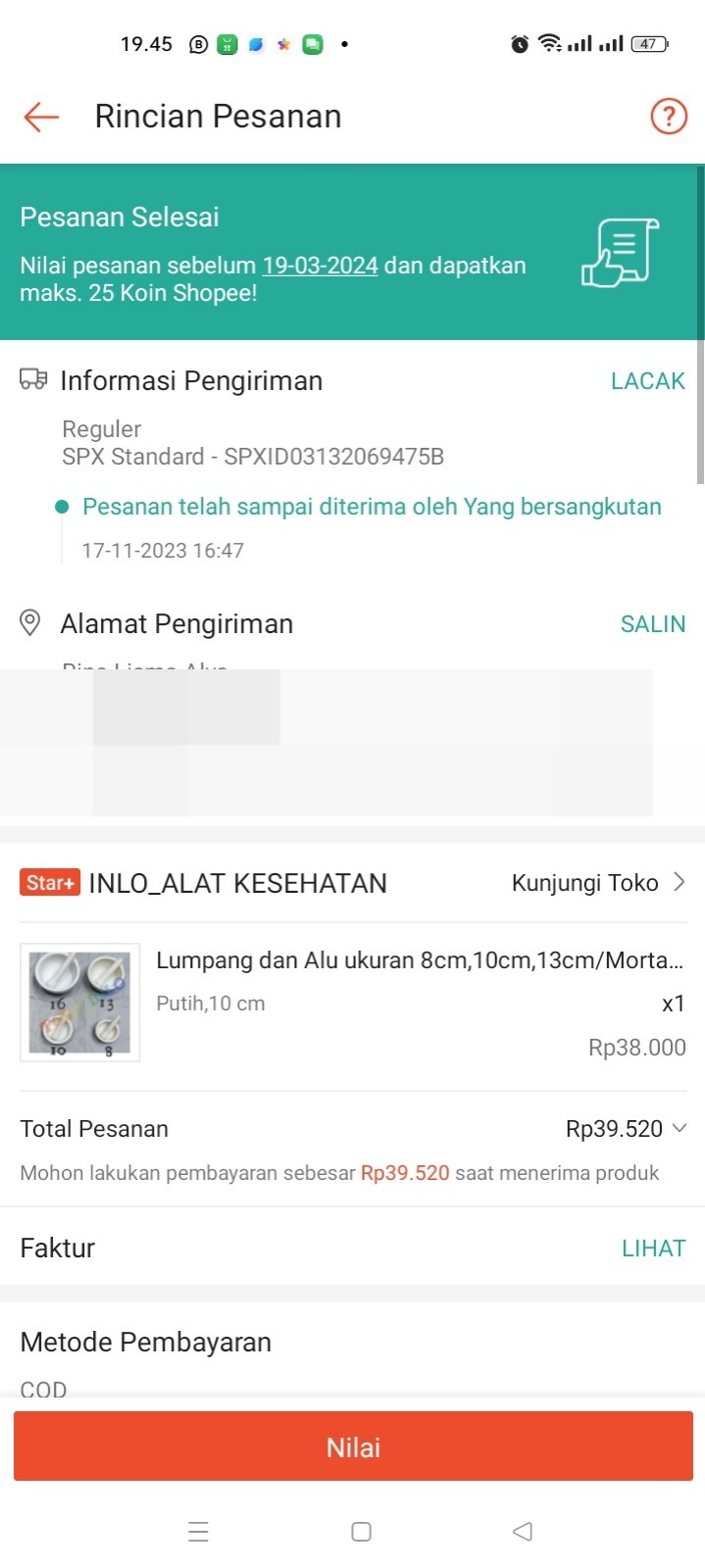705x1568 pixels.
Task: View the invoice with LIHAT
Action: click(653, 1249)
